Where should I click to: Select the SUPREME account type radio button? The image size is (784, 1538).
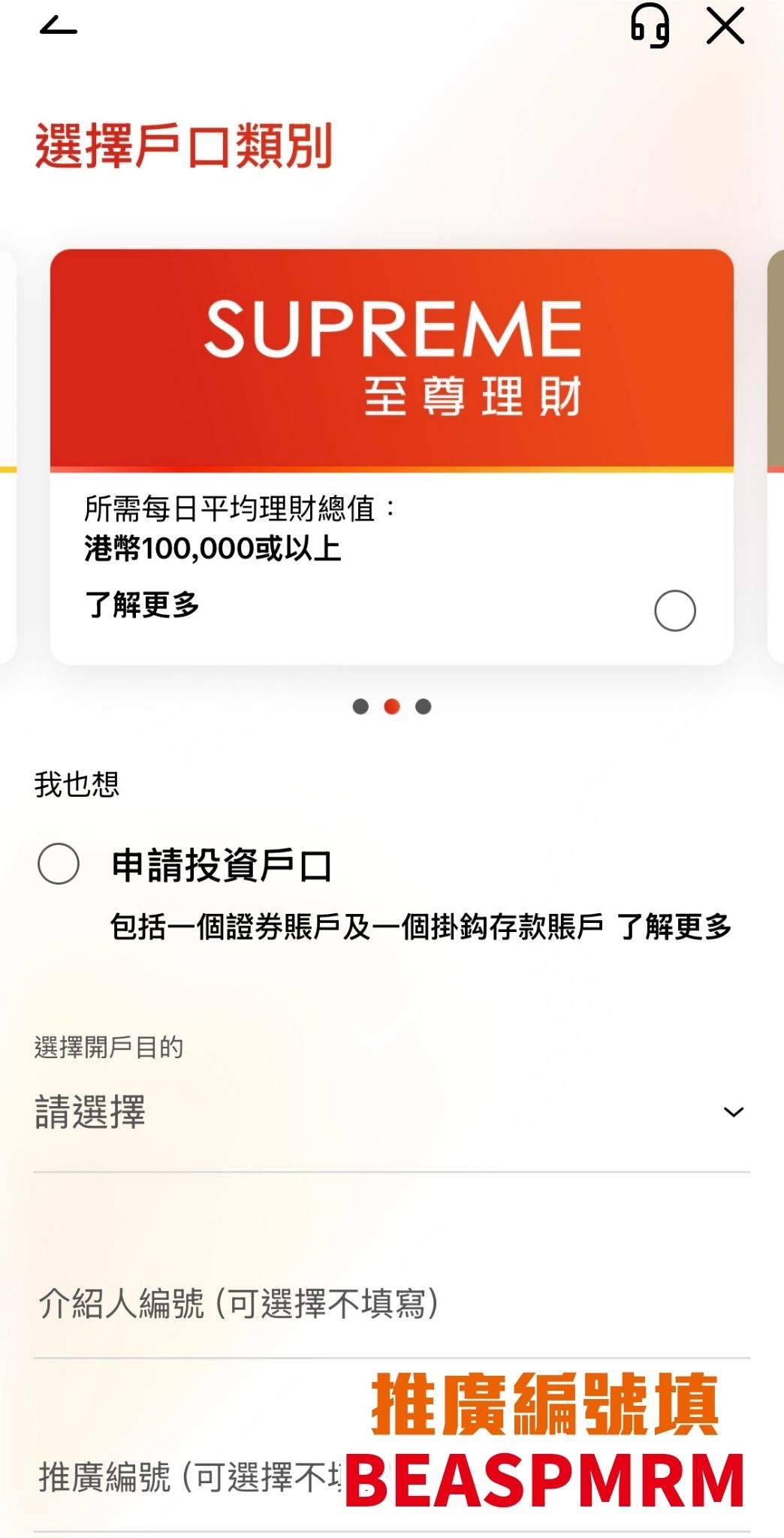click(677, 609)
